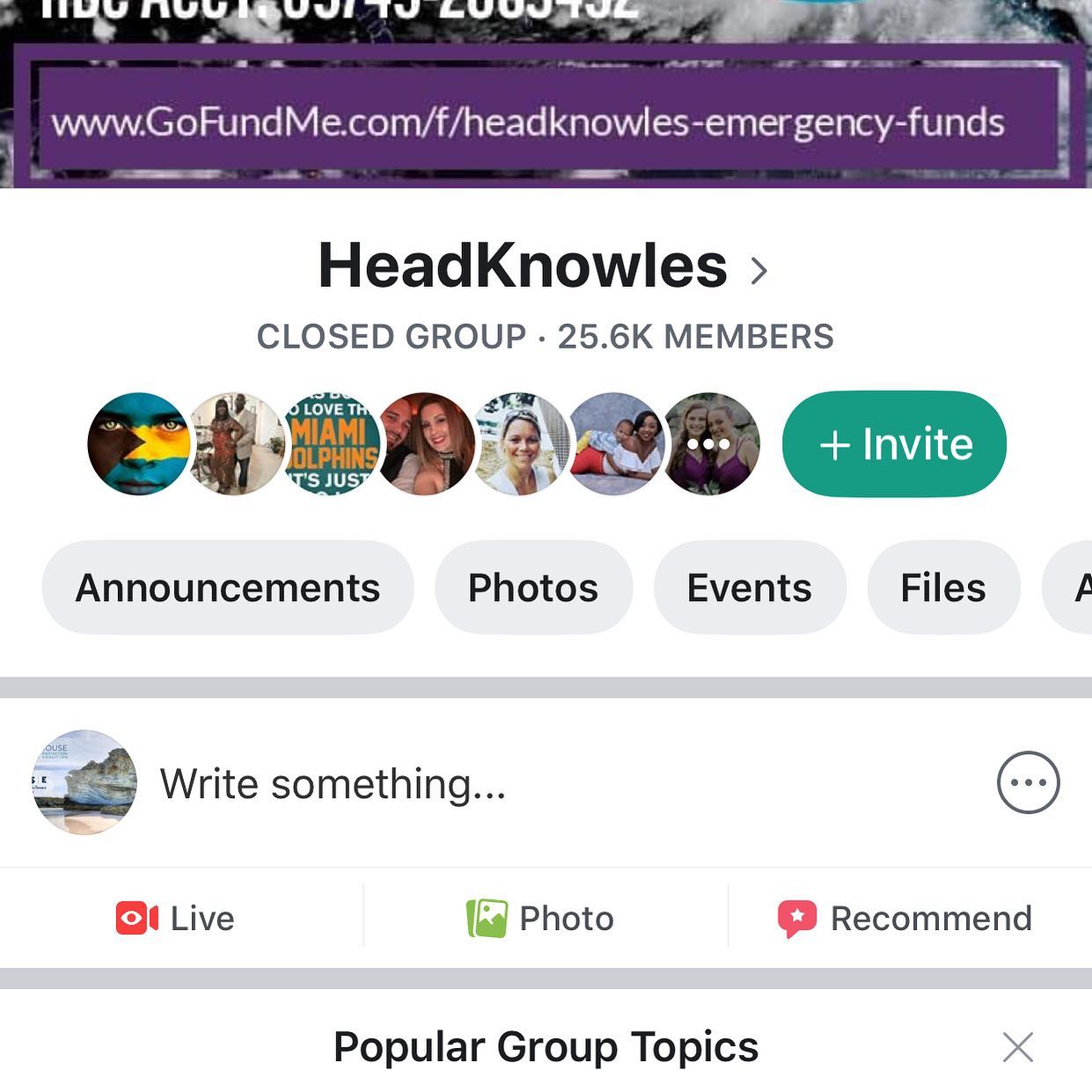Image resolution: width=1092 pixels, height=1092 pixels.
Task: Select the Photos chip
Action: pos(533,588)
